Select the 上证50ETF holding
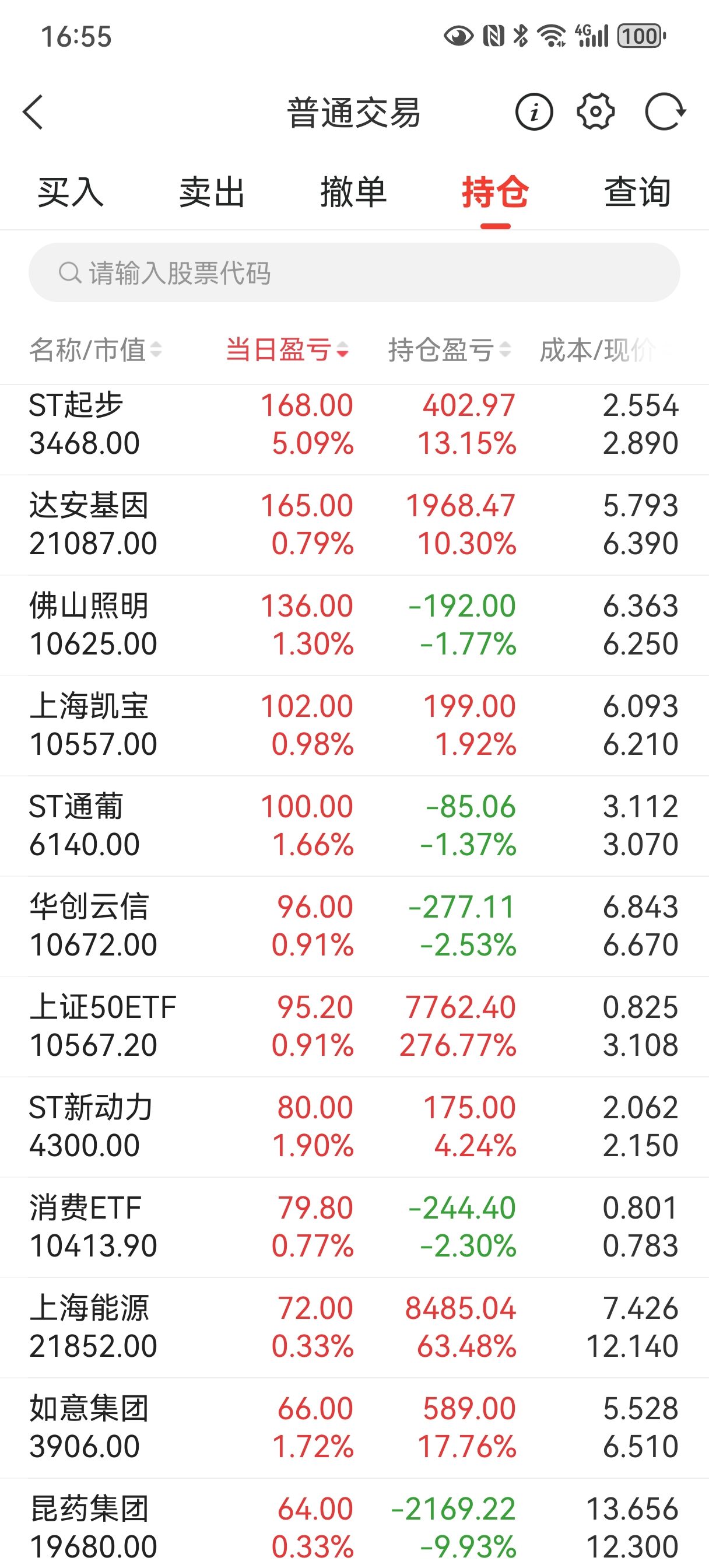The image size is (709, 1568). coord(354,1026)
